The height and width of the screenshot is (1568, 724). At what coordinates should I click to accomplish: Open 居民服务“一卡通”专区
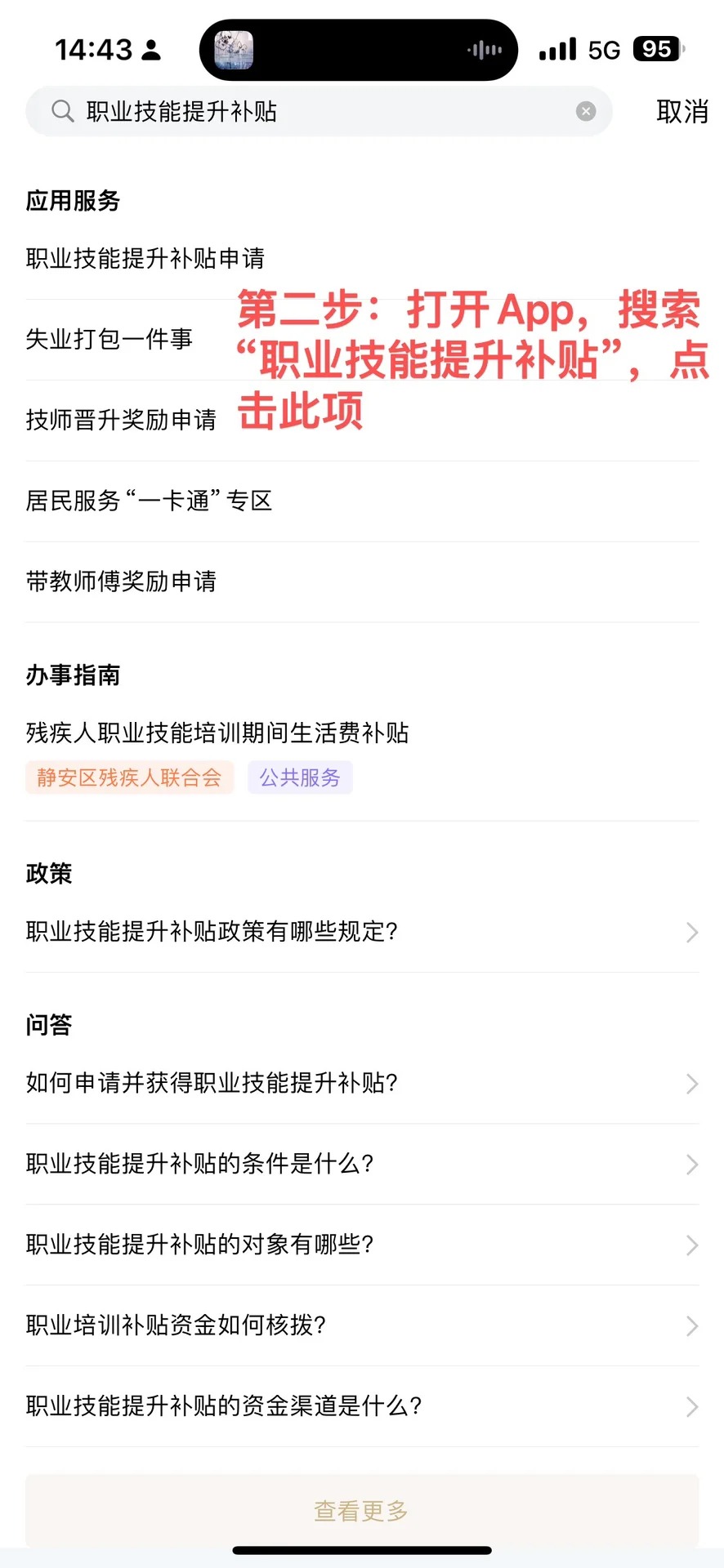(149, 501)
